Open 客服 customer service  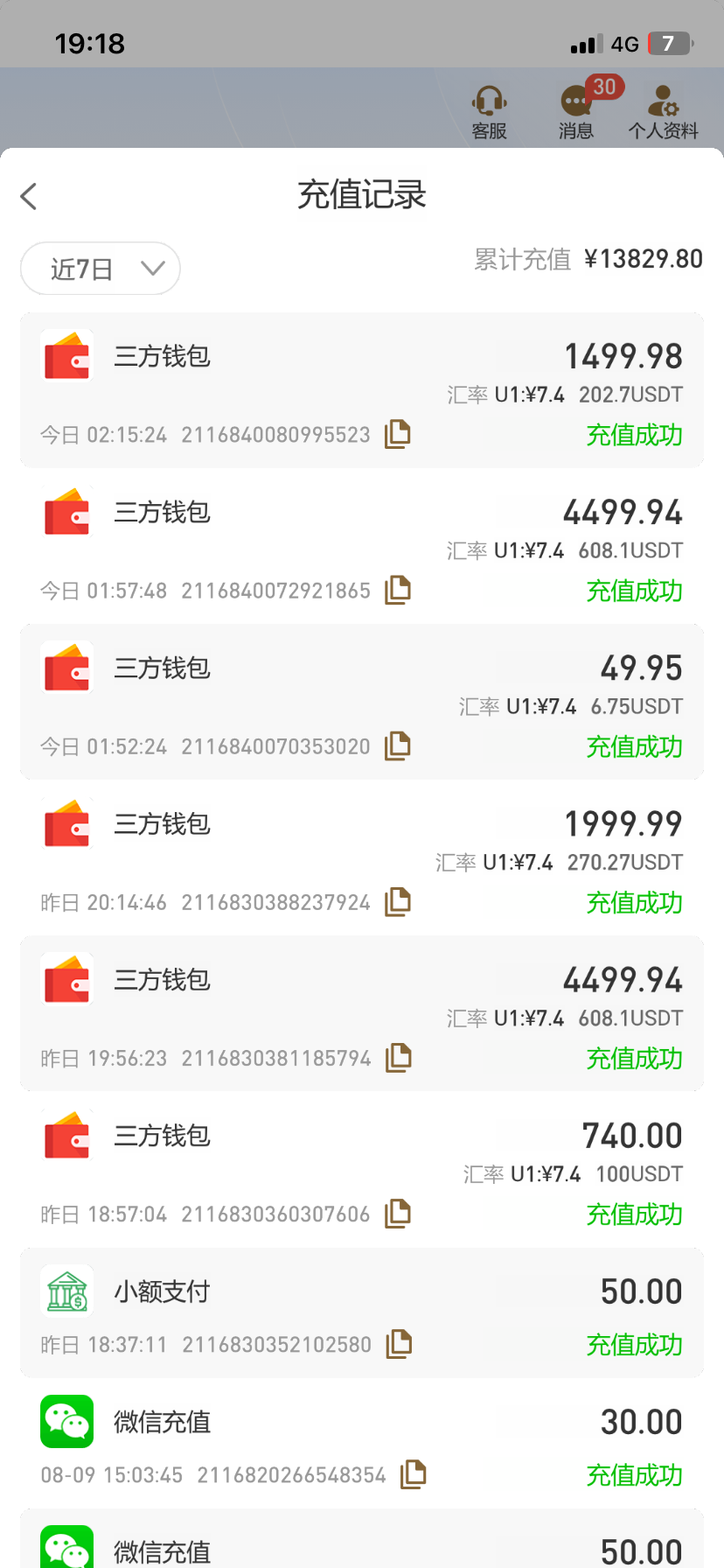(x=489, y=112)
